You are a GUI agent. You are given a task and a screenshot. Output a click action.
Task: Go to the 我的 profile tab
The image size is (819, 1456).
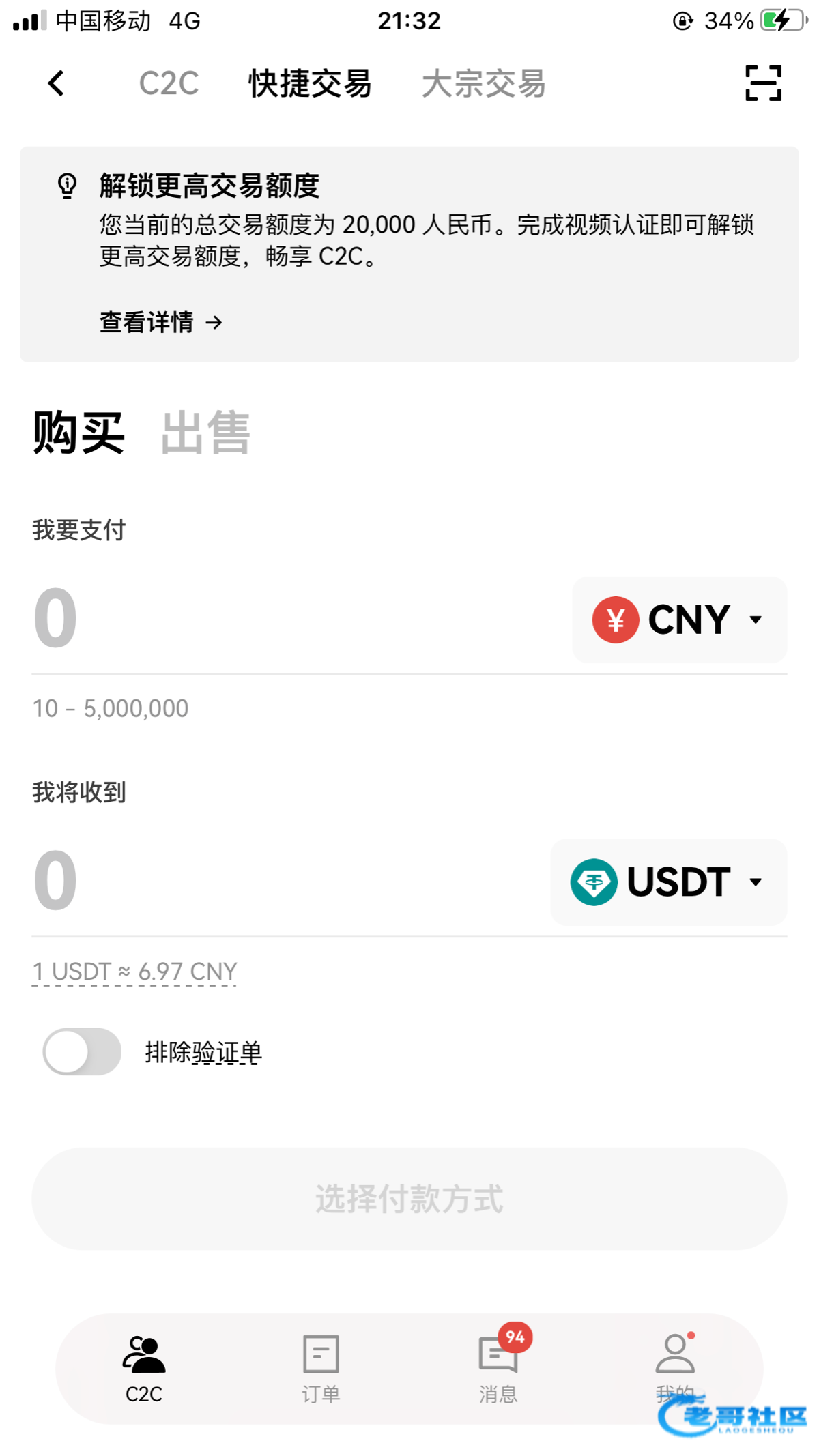675,1368
